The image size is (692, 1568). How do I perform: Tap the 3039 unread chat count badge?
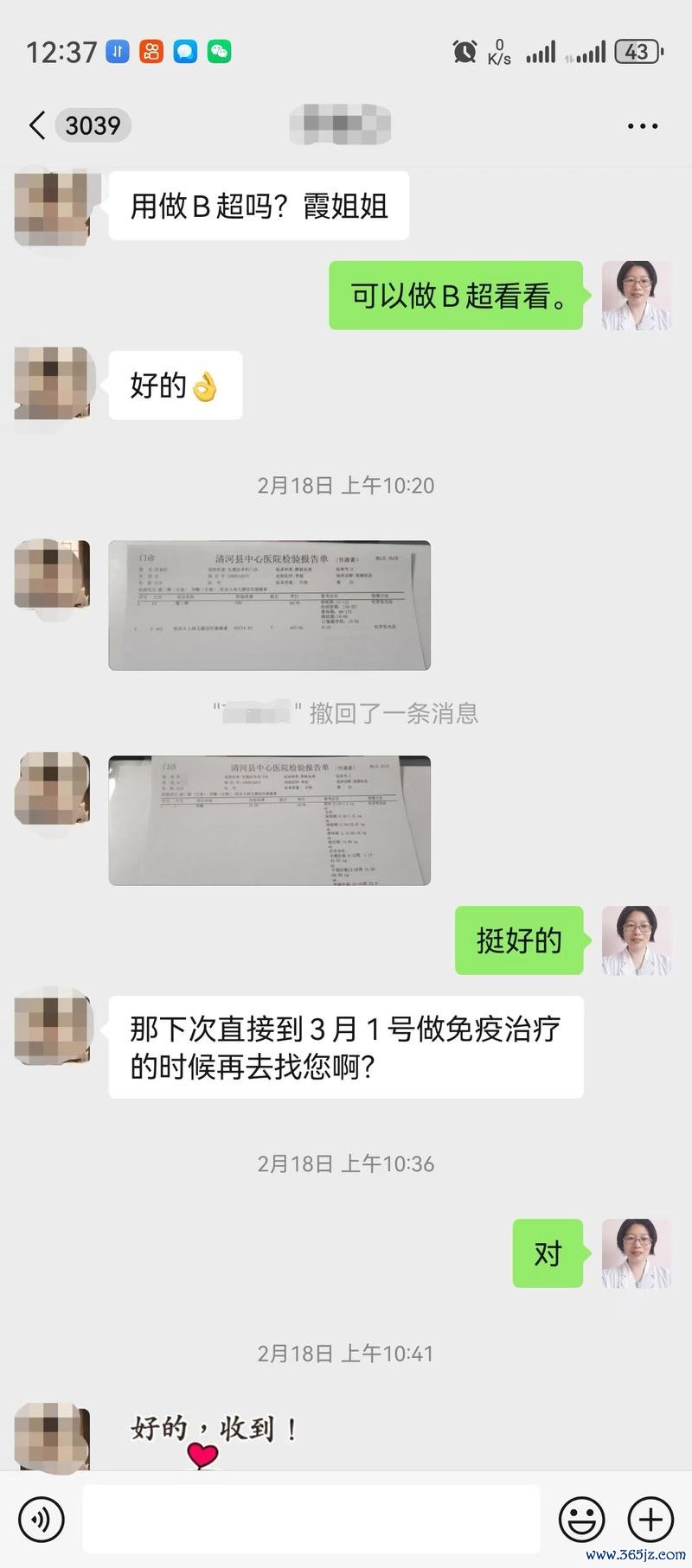[93, 125]
